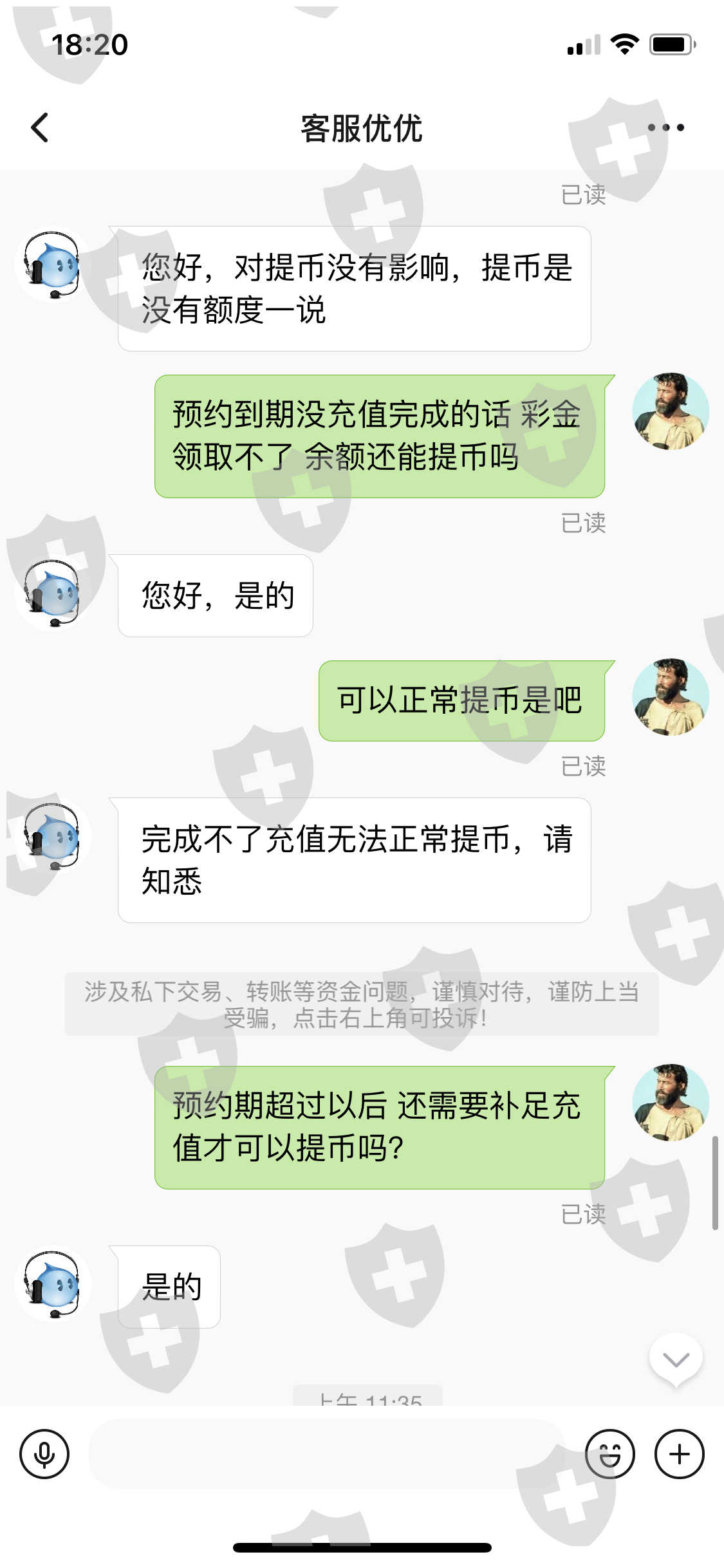This screenshot has width=724, height=1568.
Task: Go back from the 客服优优 chat
Action: click(x=40, y=127)
